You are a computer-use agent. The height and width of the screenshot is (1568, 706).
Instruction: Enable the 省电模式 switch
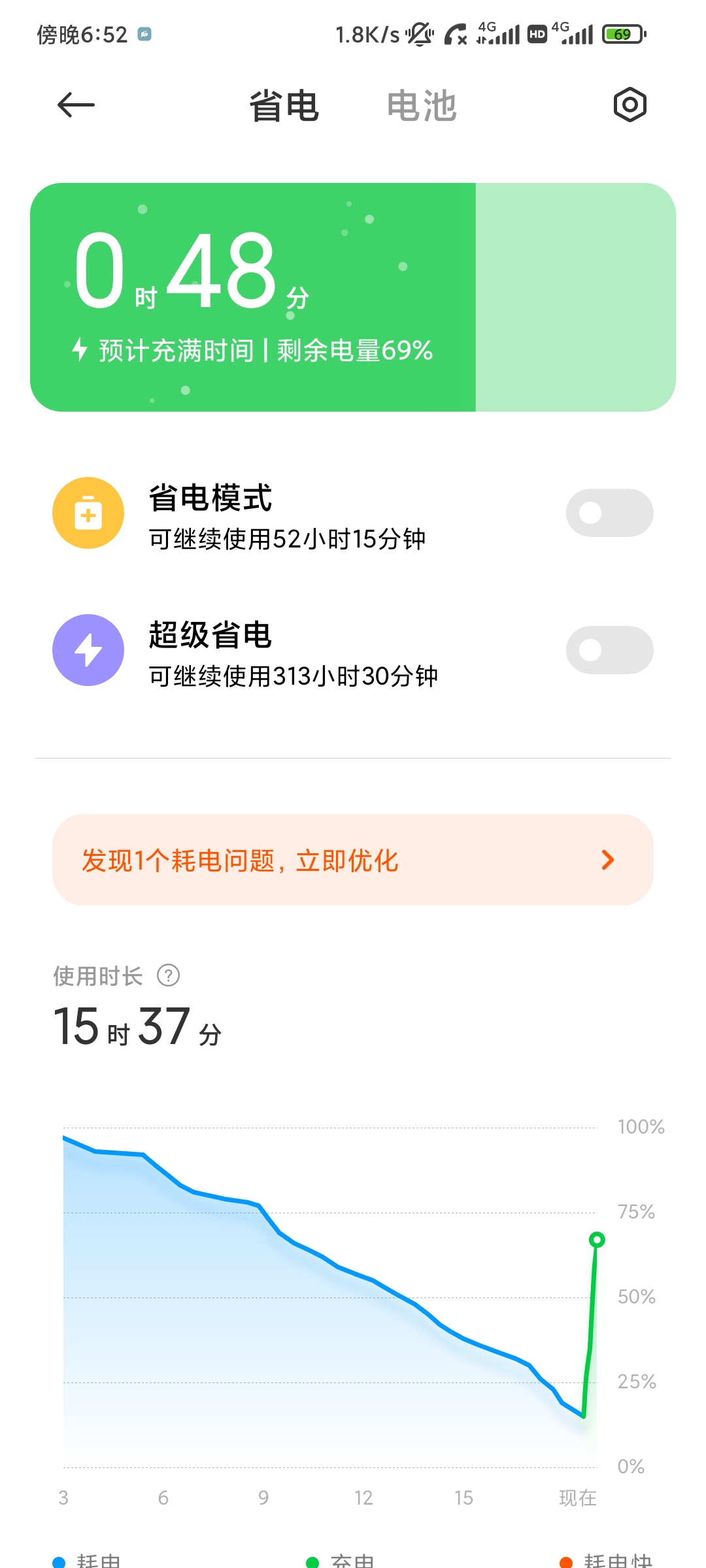[609, 513]
